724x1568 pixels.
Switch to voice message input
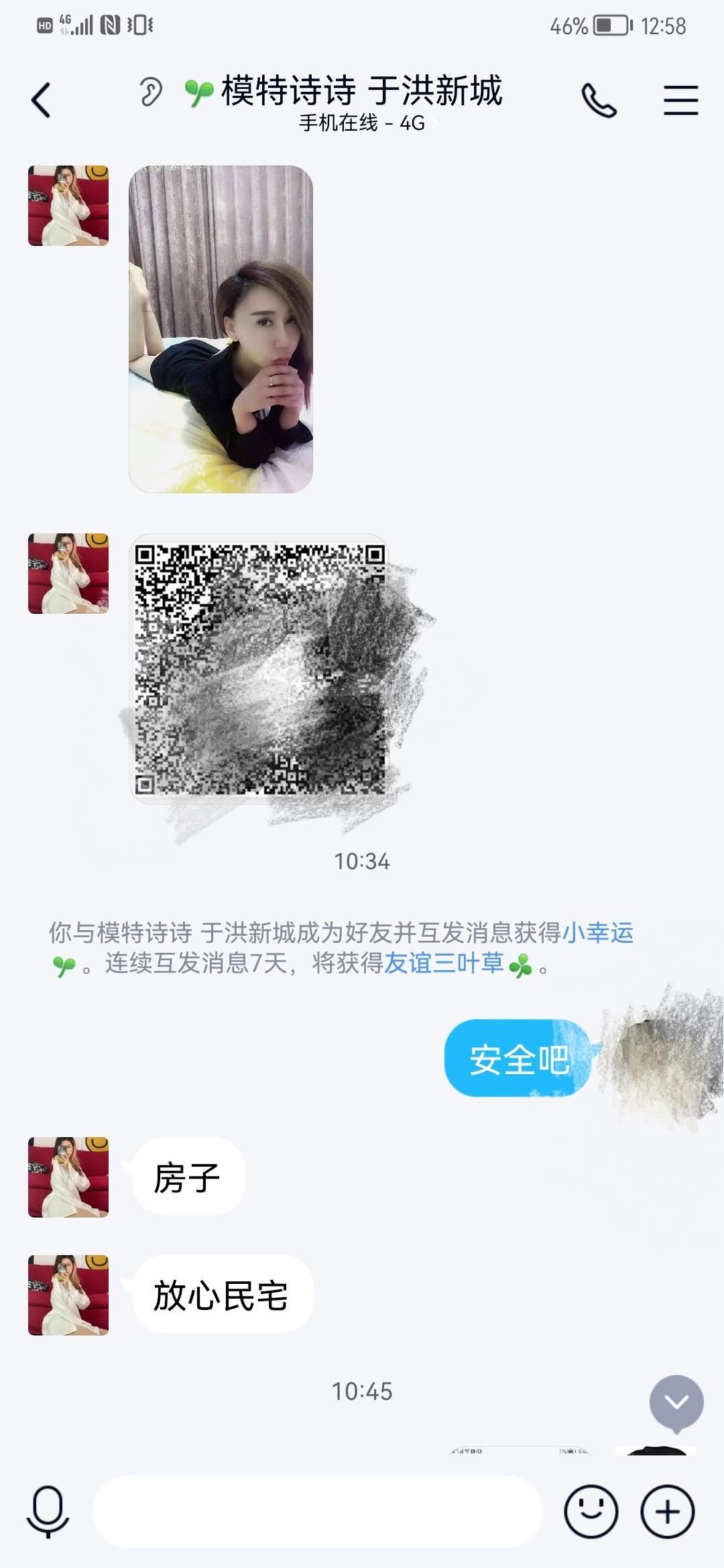[48, 1512]
